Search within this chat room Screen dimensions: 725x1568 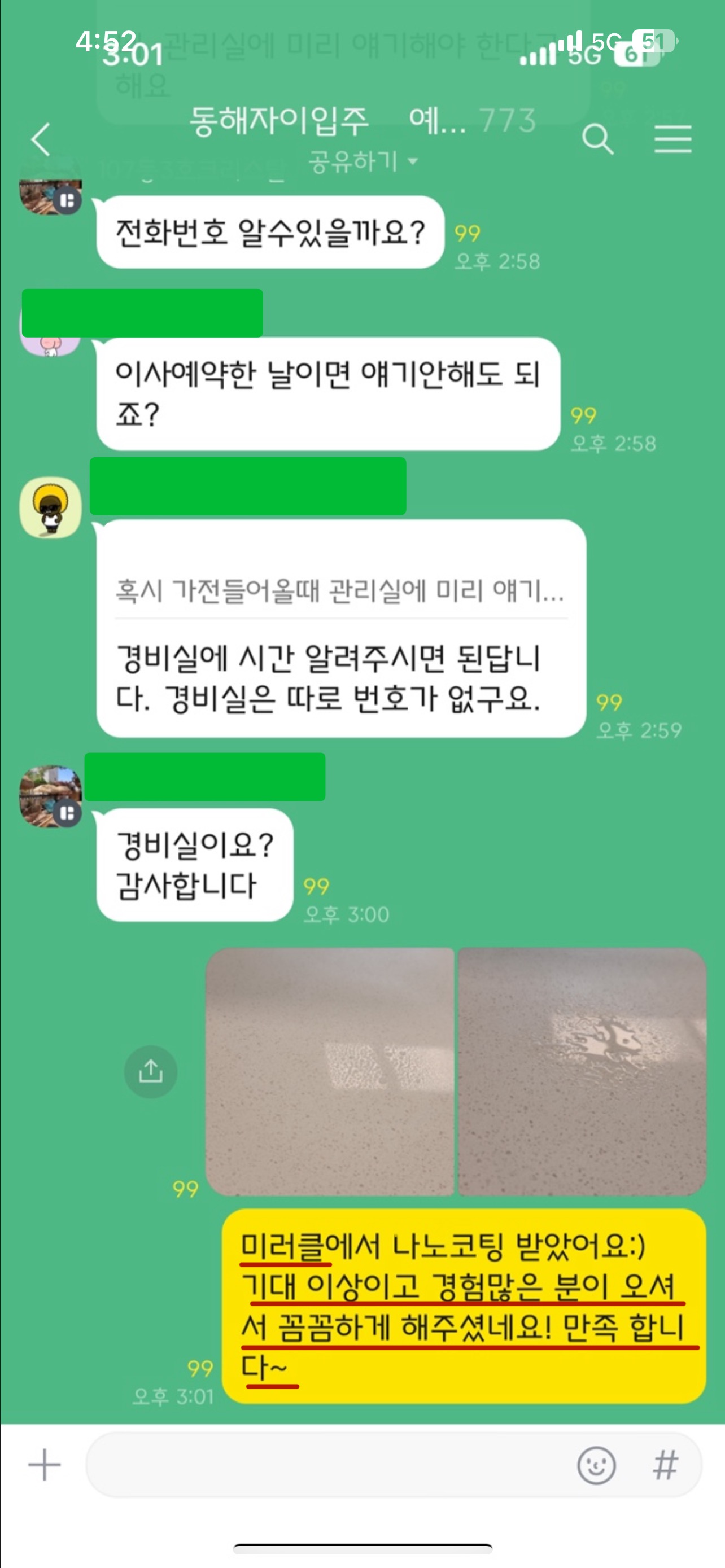coord(597,139)
